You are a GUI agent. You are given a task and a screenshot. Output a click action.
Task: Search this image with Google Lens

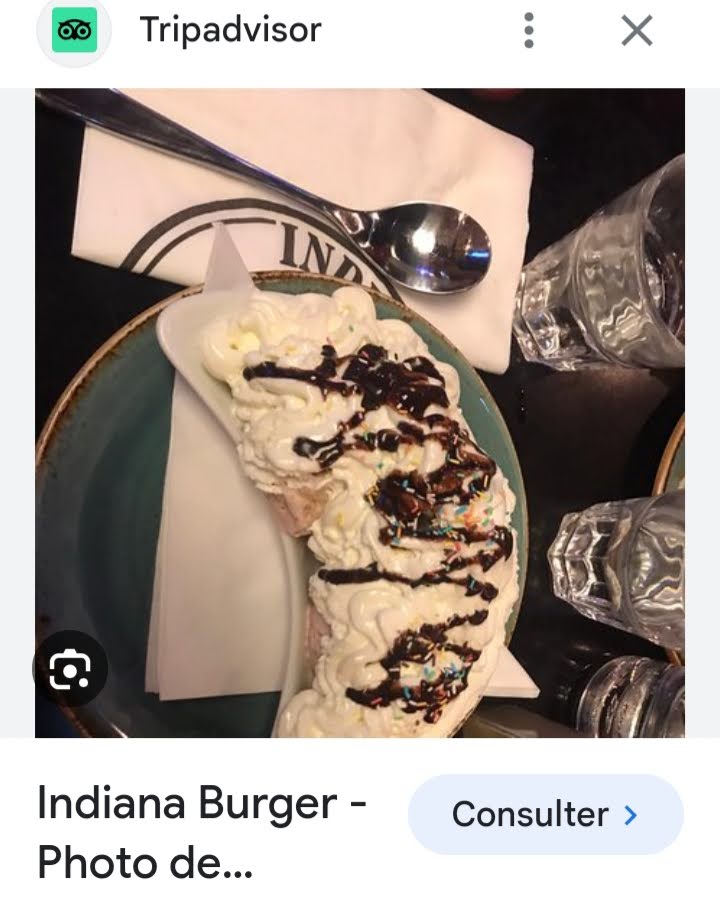[70, 669]
